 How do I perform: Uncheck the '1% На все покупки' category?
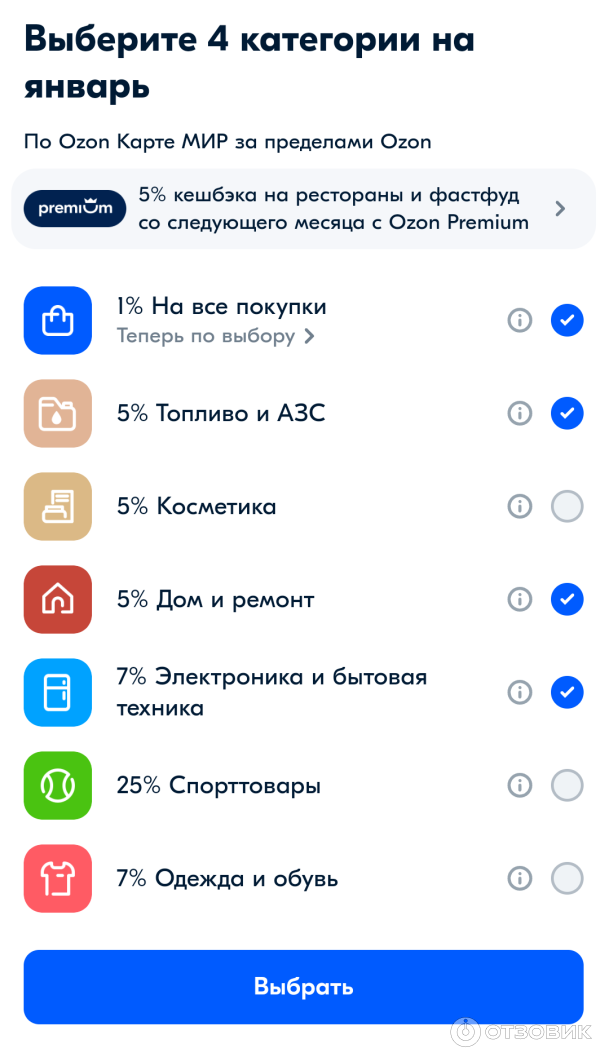[x=567, y=320]
